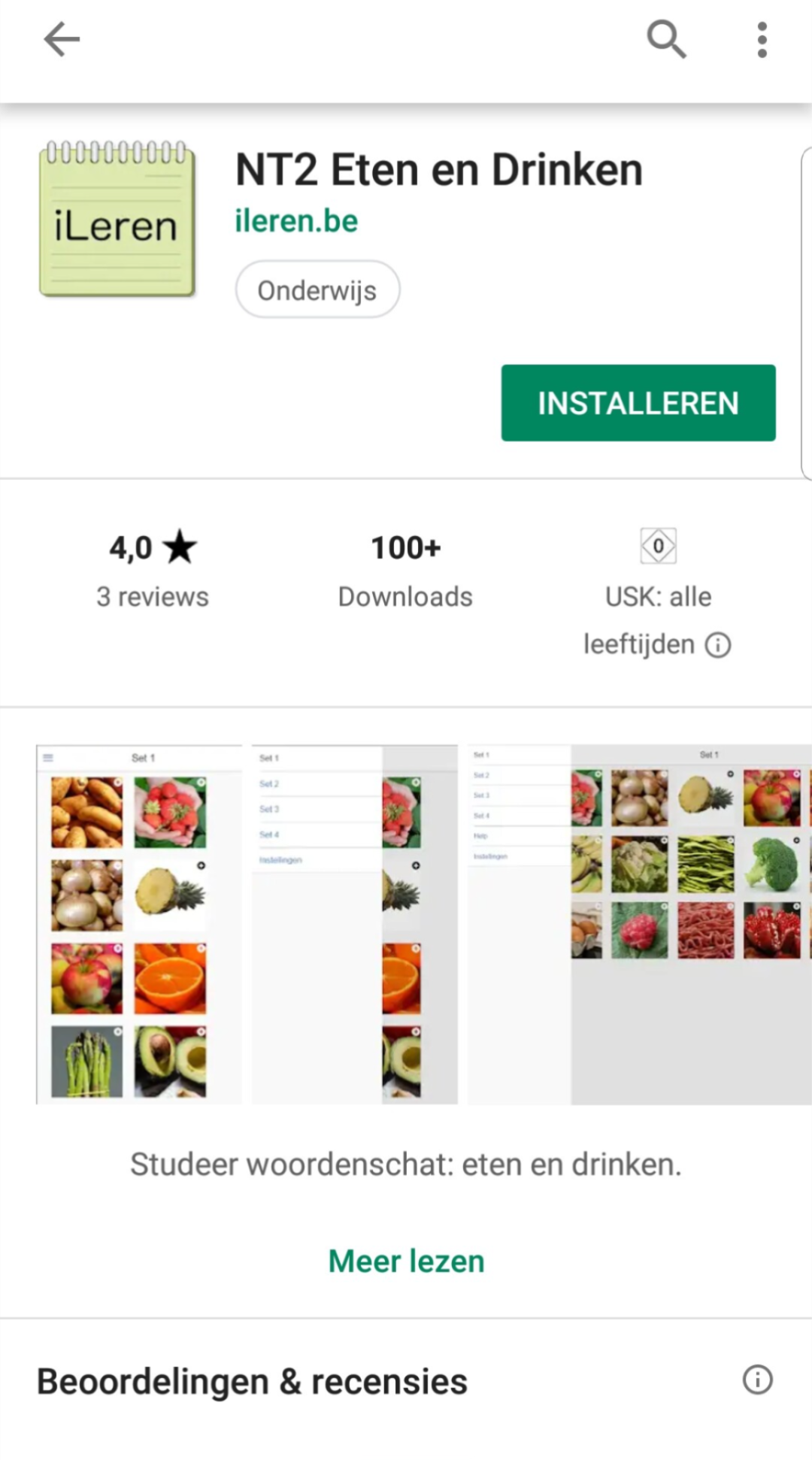The image size is (812, 1460).
Task: Open the three-dot overflow menu
Action: 762,39
